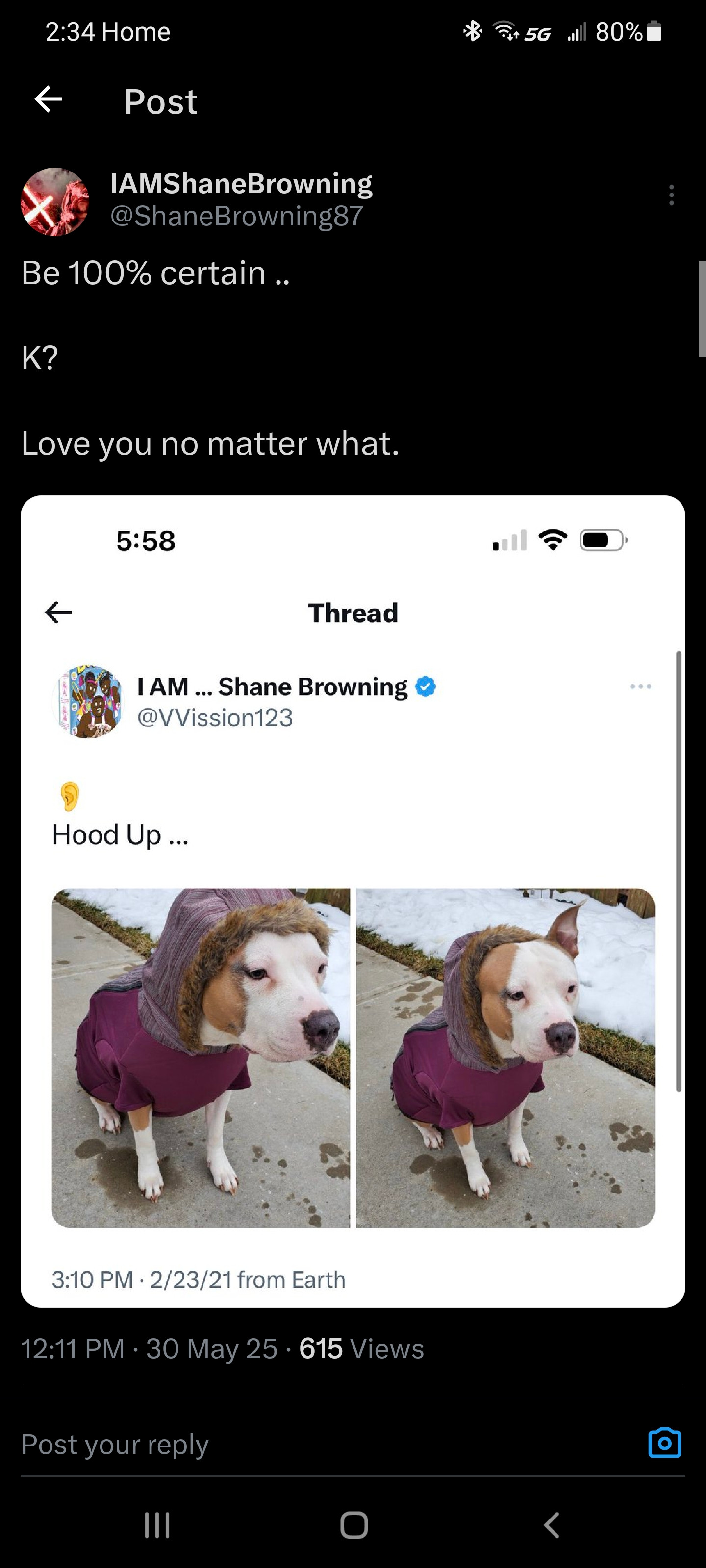
Task: Go back from the Post screen
Action: click(48, 100)
